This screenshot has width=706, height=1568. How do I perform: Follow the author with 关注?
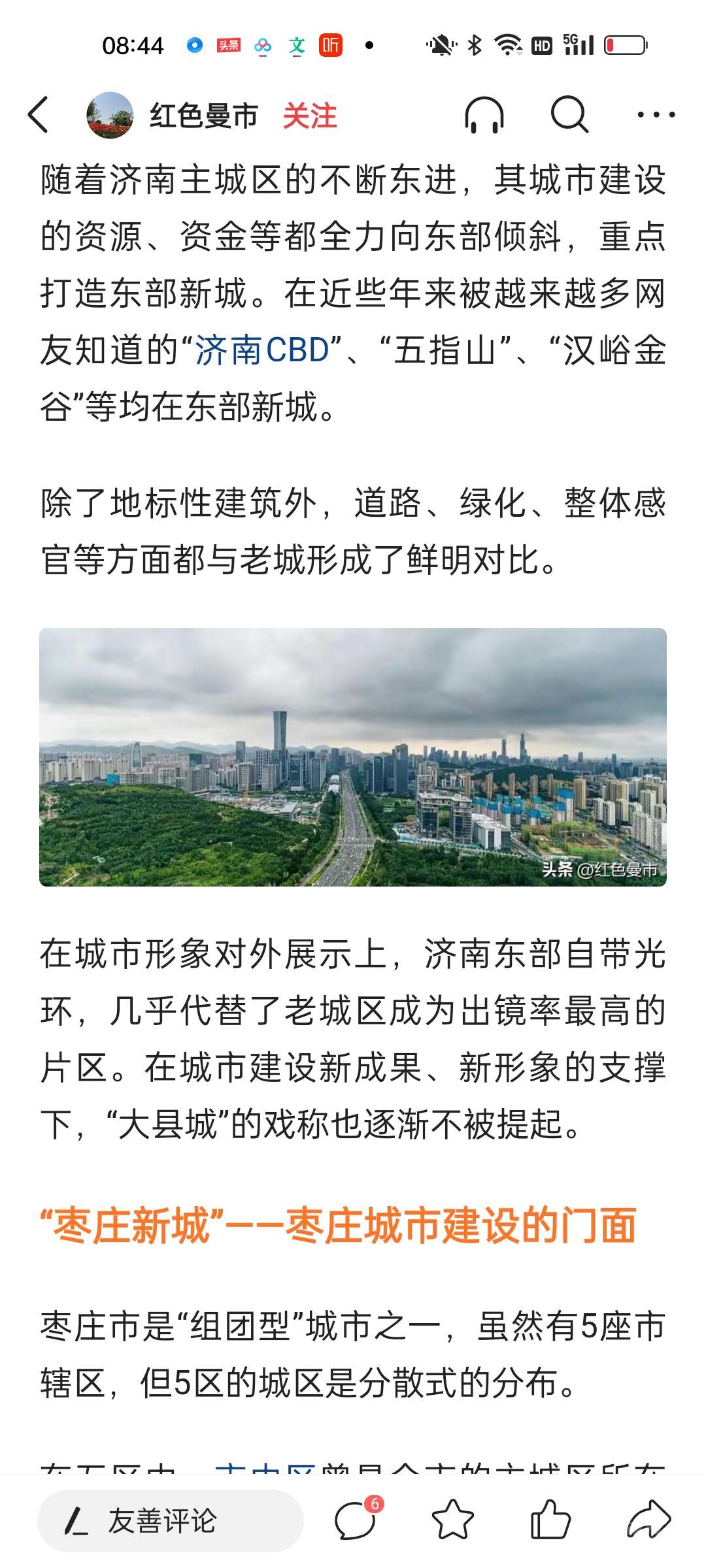tap(309, 116)
